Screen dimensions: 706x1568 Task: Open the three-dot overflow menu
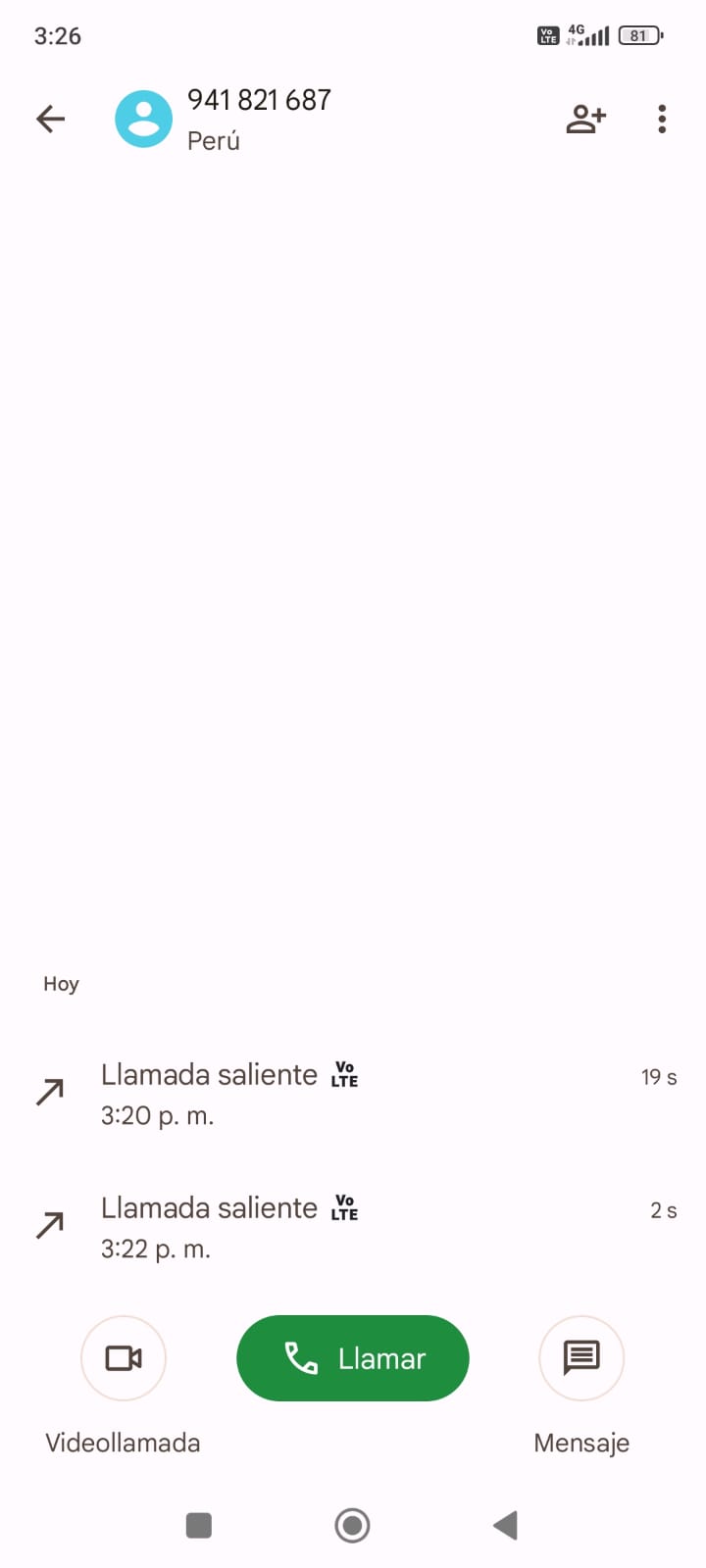pos(662,120)
